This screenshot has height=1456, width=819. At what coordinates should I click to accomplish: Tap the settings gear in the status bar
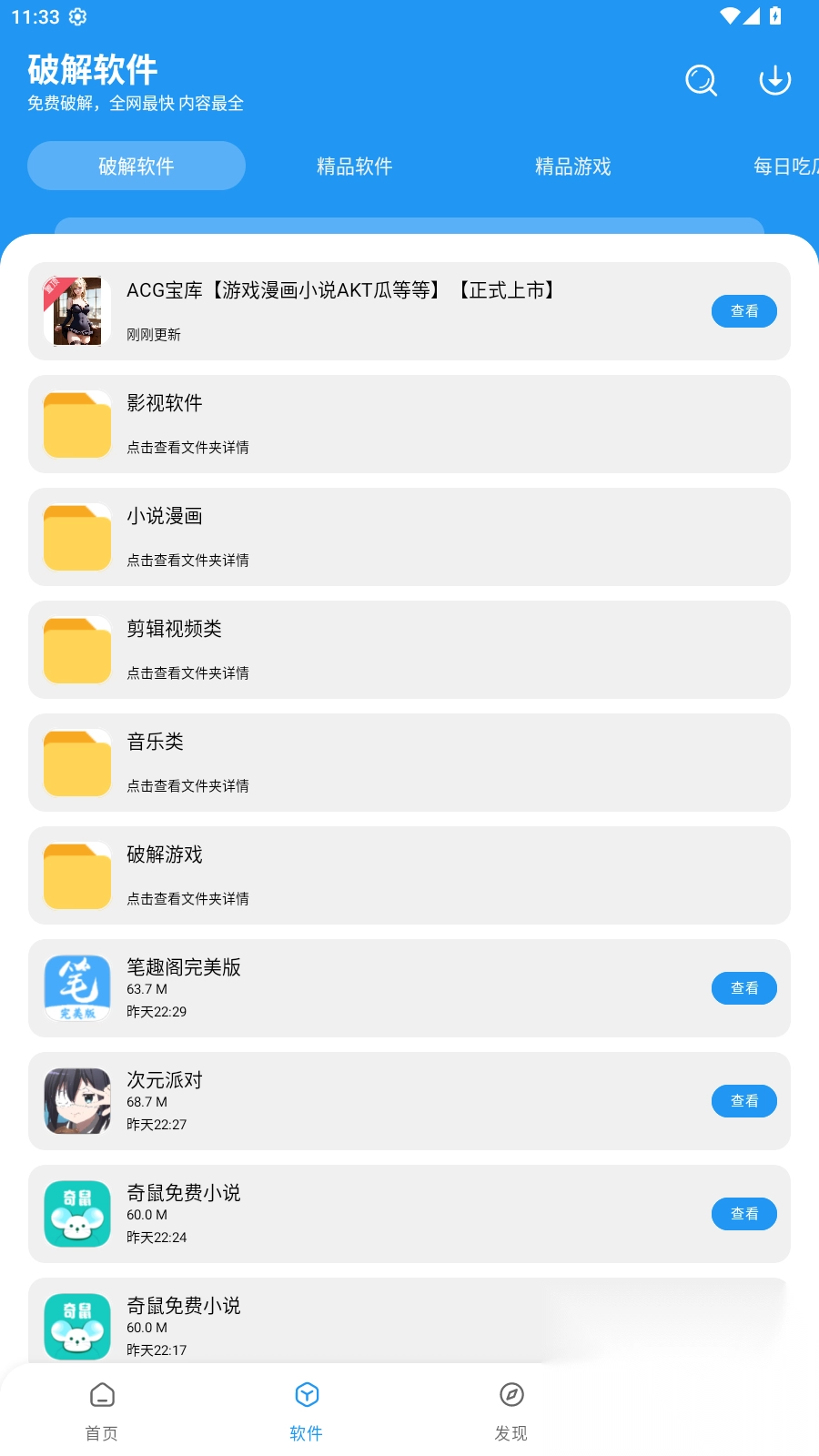(x=76, y=15)
